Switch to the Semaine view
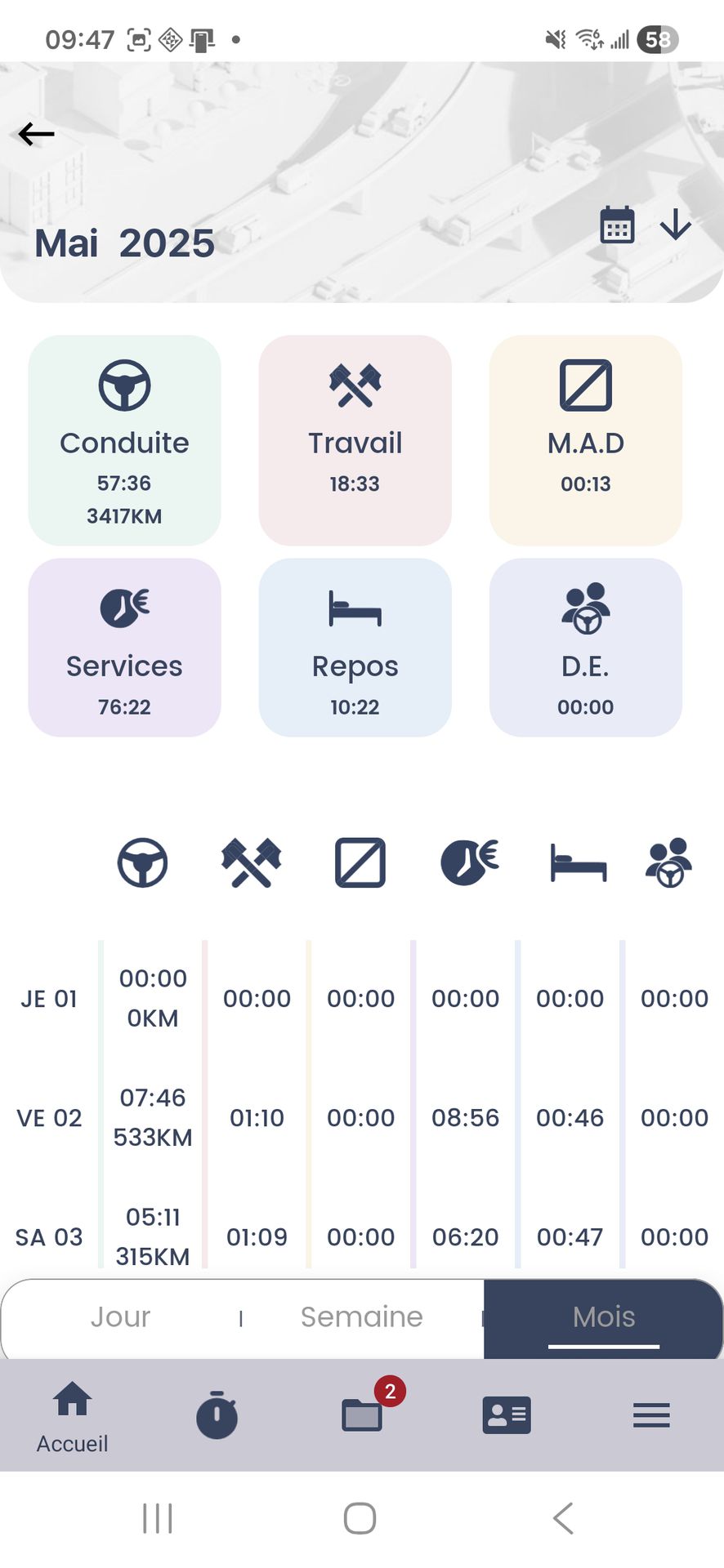Viewport: 724px width, 1568px height. [361, 1317]
